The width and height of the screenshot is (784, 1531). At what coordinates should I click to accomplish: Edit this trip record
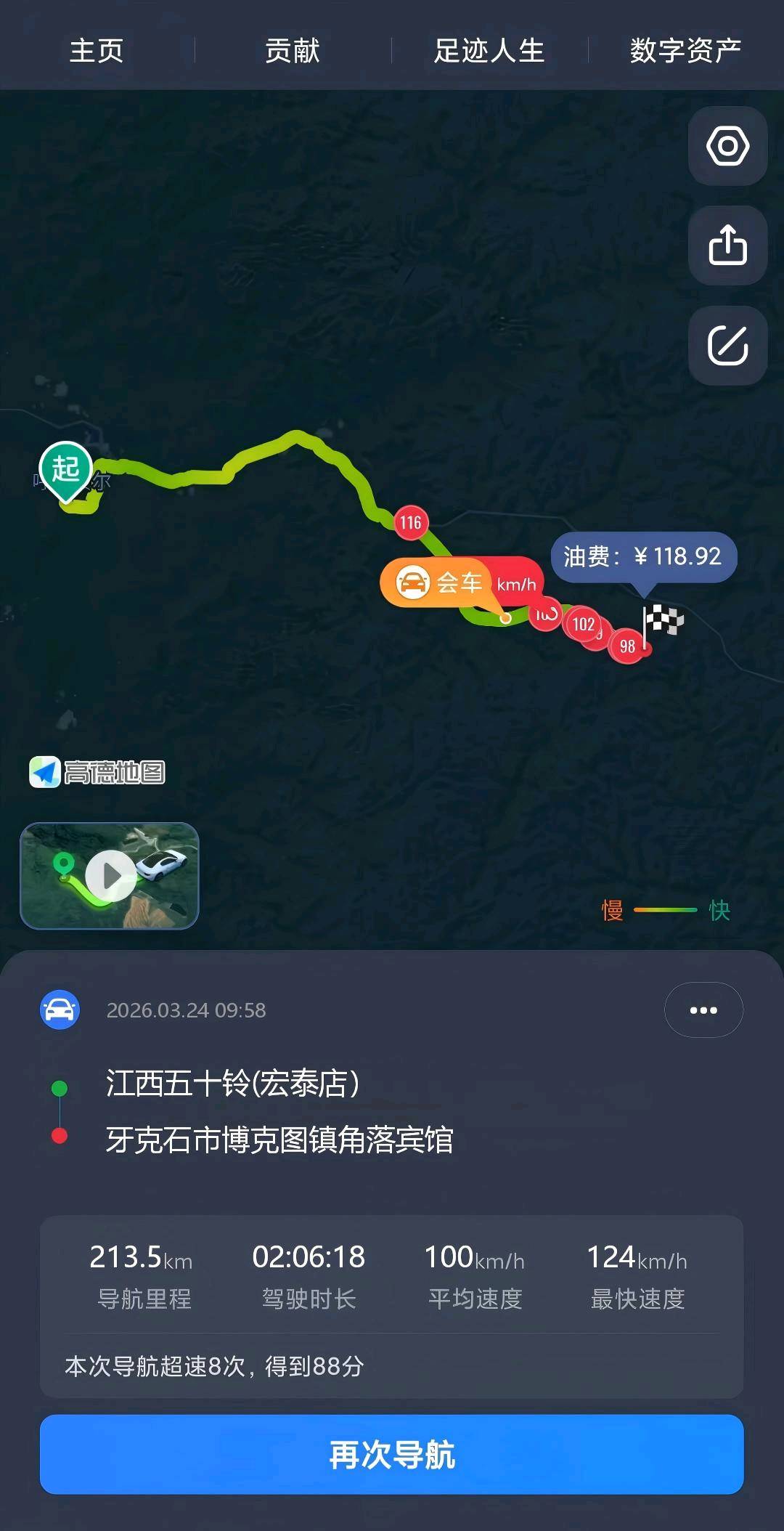[727, 345]
